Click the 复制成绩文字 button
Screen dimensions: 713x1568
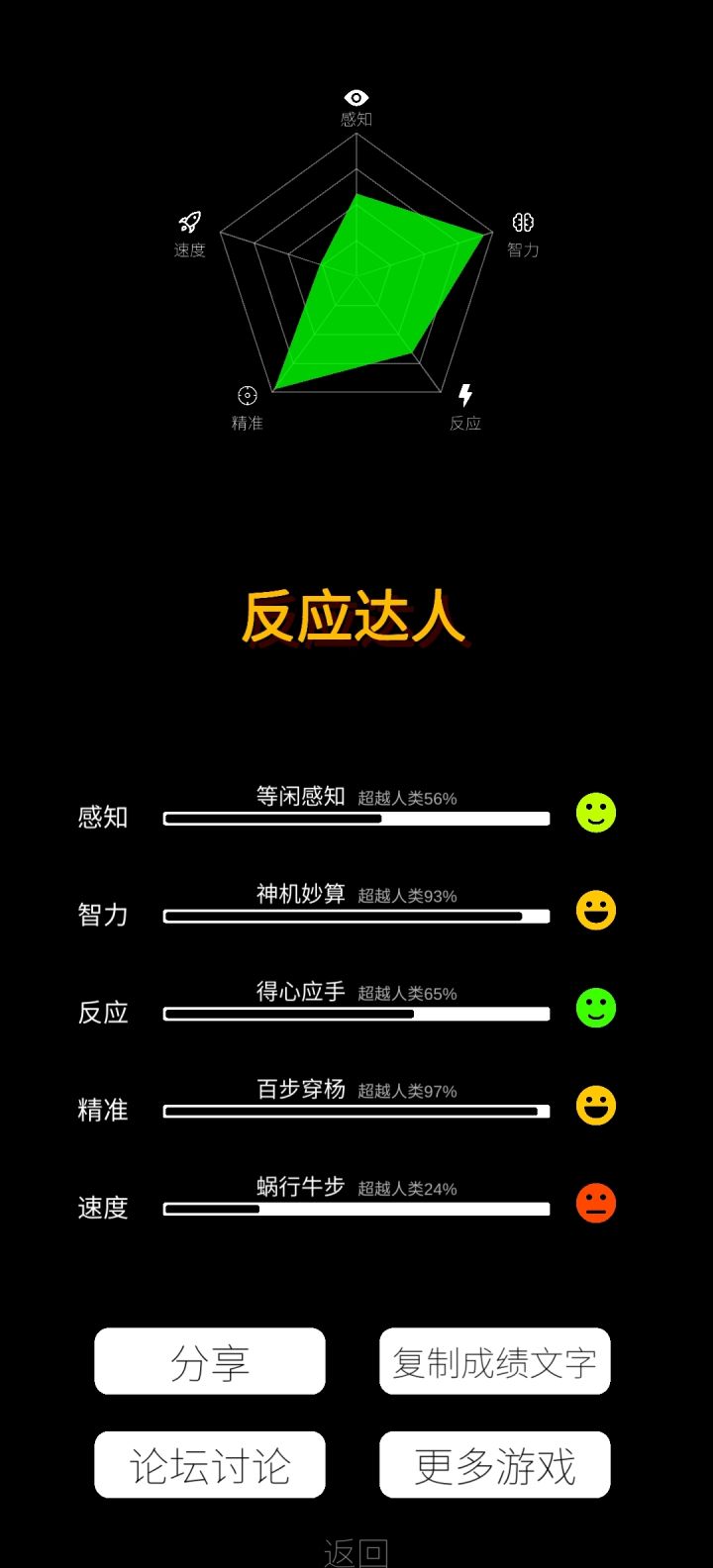click(494, 1362)
